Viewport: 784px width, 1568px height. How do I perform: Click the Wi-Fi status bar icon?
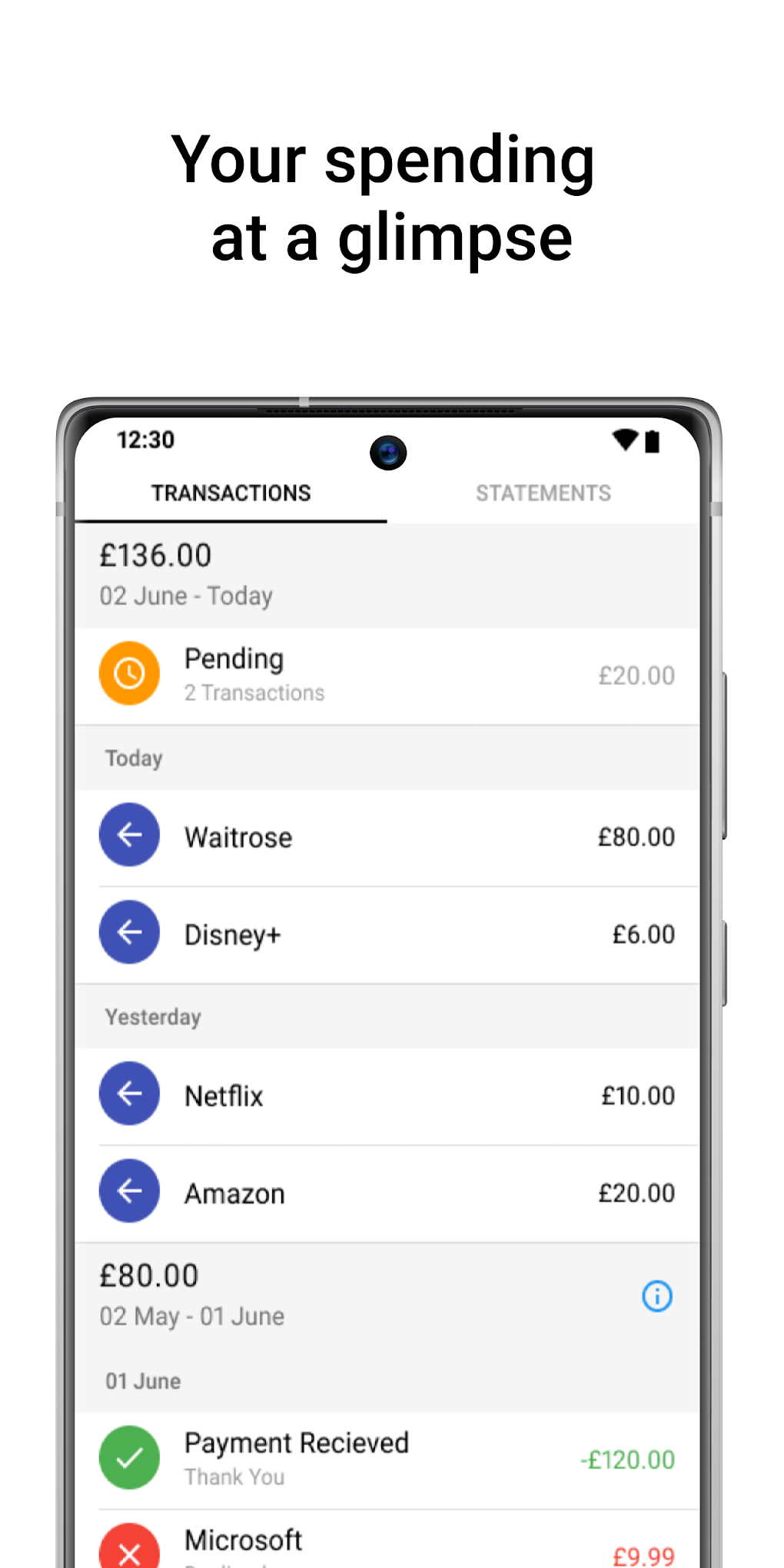click(x=624, y=439)
